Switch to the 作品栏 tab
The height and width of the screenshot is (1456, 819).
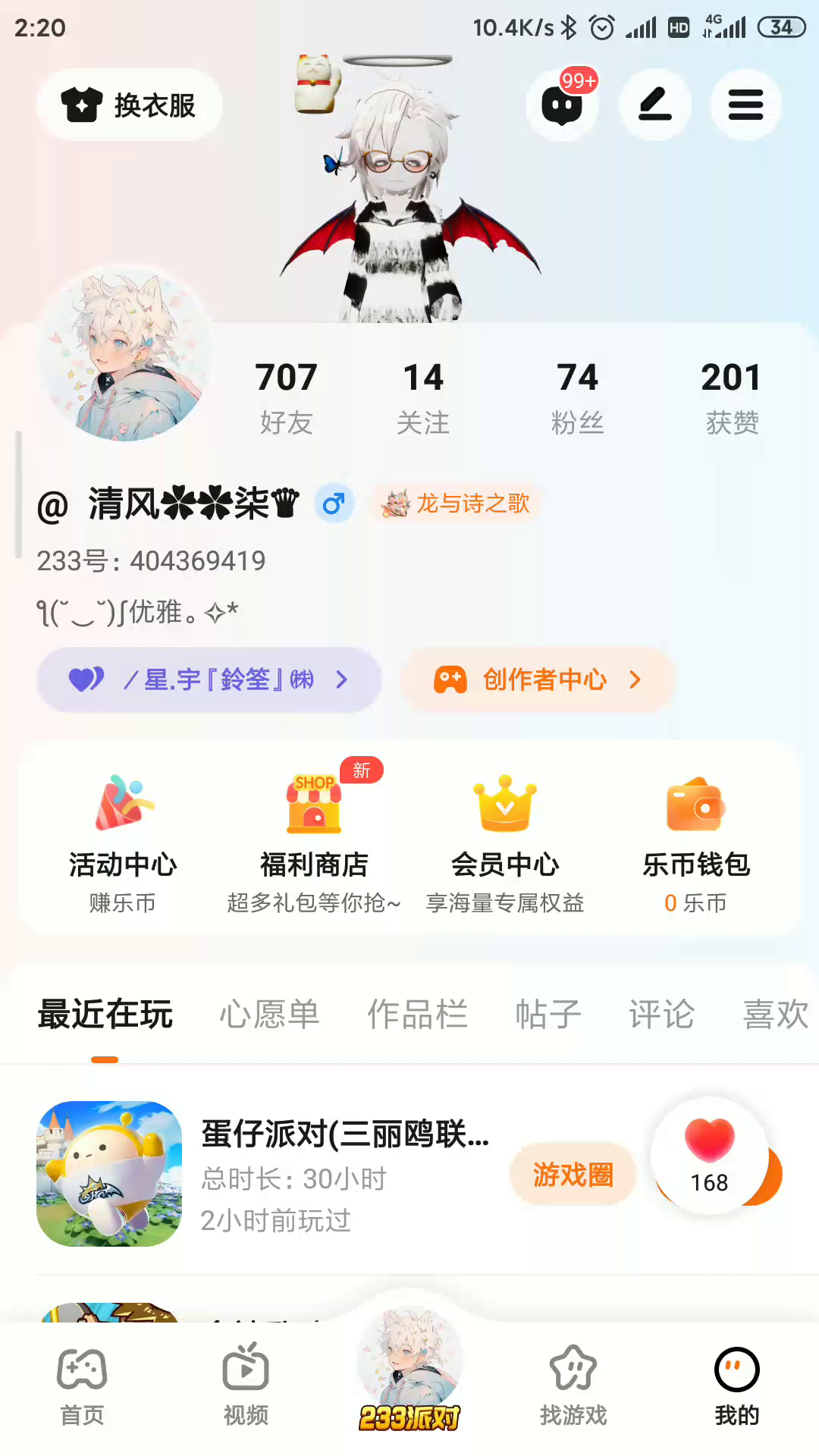pos(417,1014)
